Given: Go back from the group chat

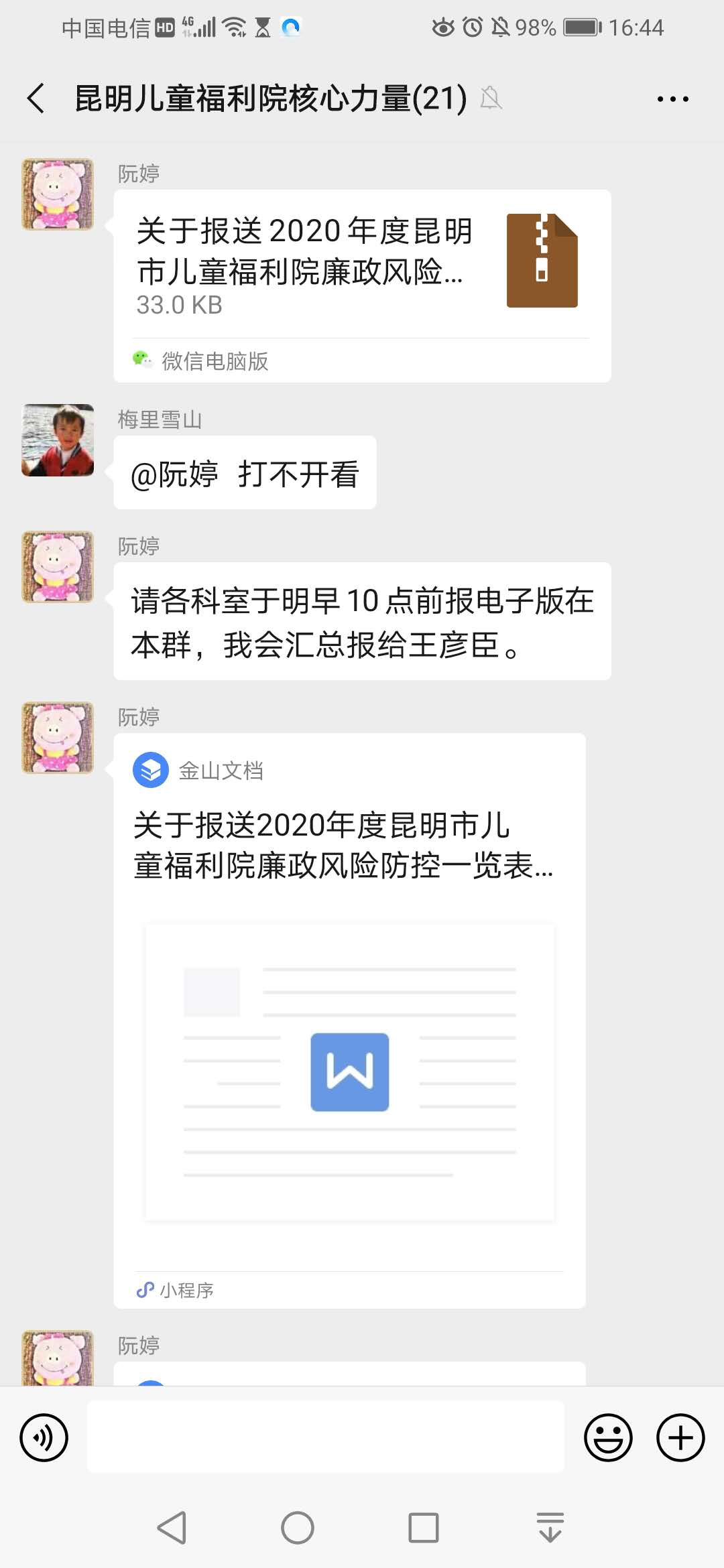Looking at the screenshot, I should pos(36,99).
